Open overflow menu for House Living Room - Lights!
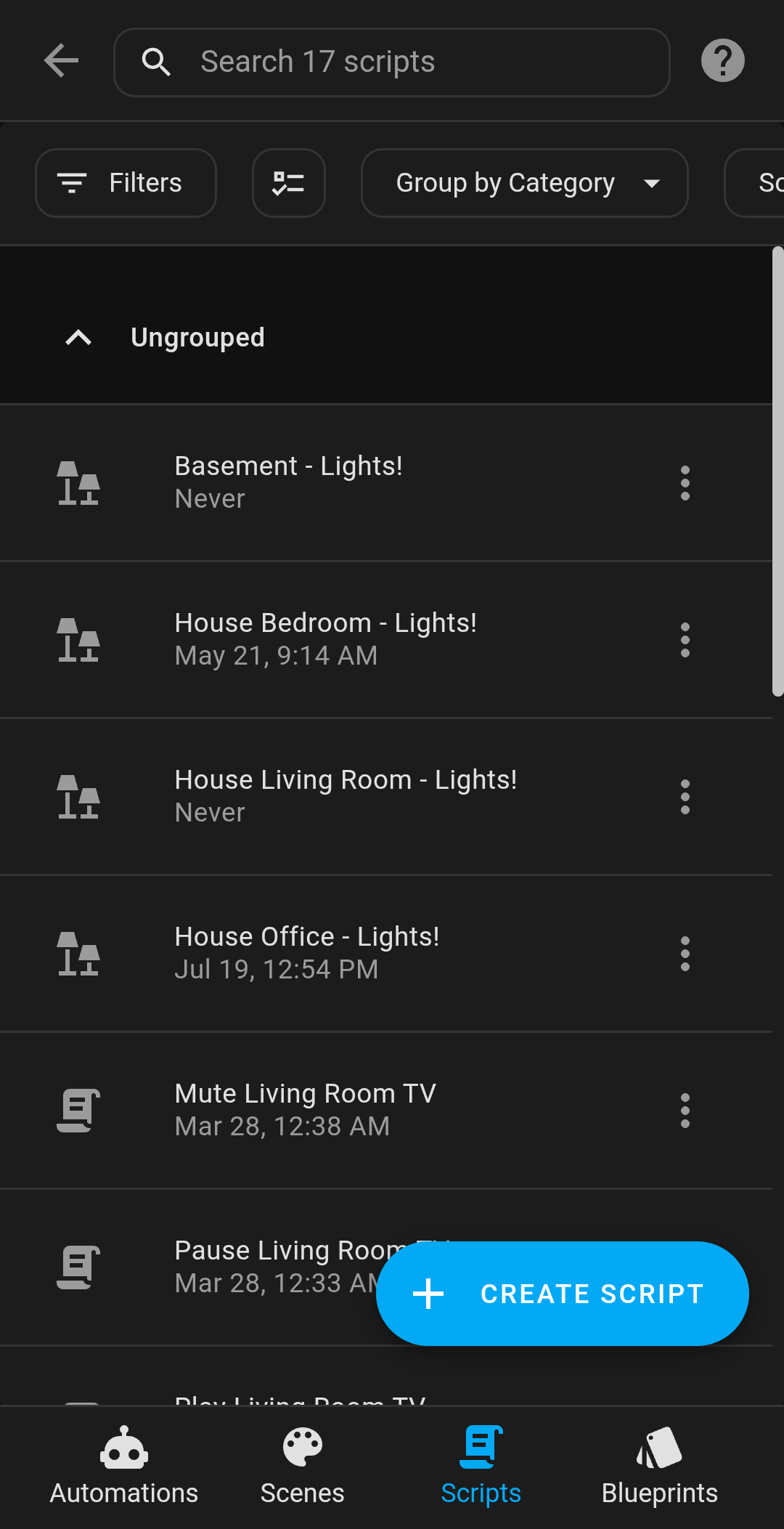Viewport: 784px width, 1529px height. (x=685, y=797)
